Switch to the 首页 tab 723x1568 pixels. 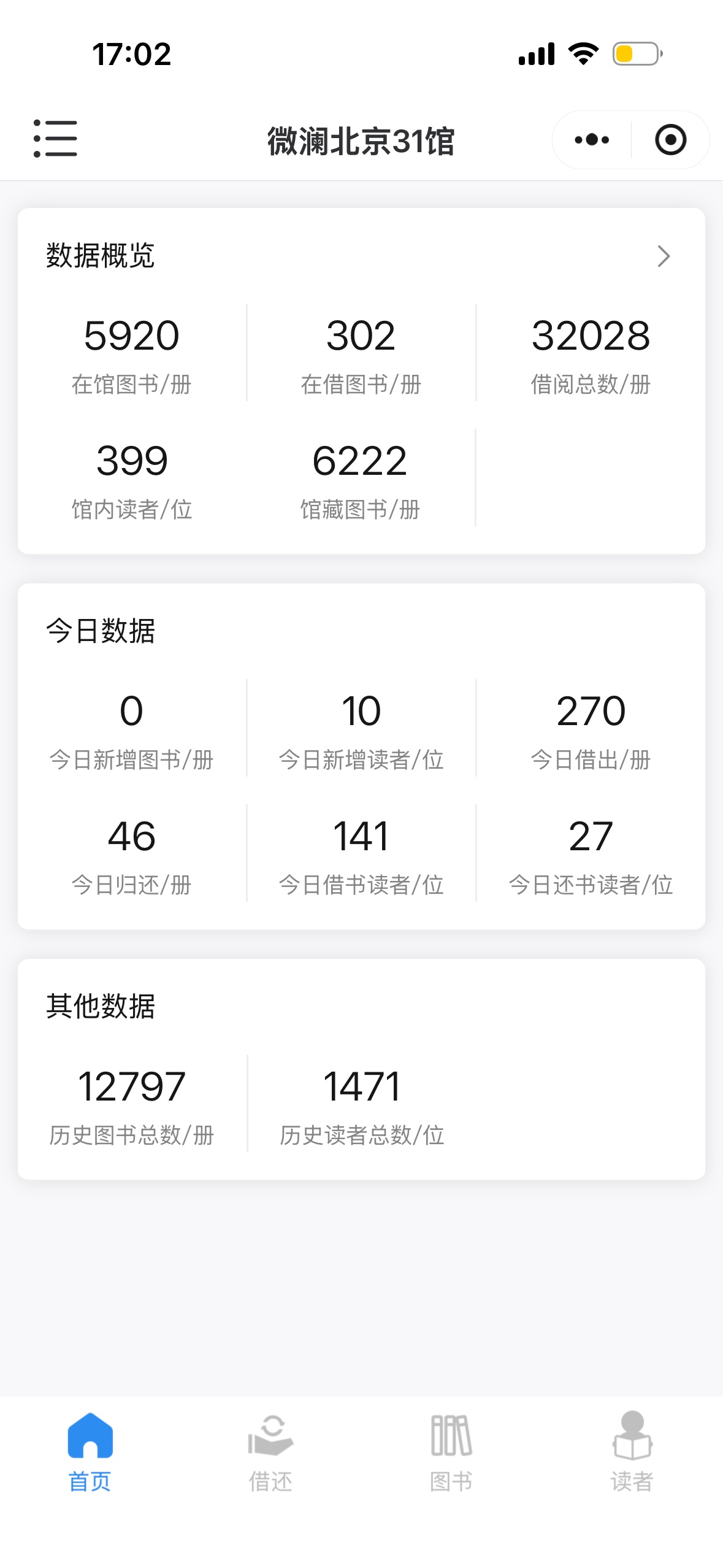pyautogui.click(x=90, y=1452)
